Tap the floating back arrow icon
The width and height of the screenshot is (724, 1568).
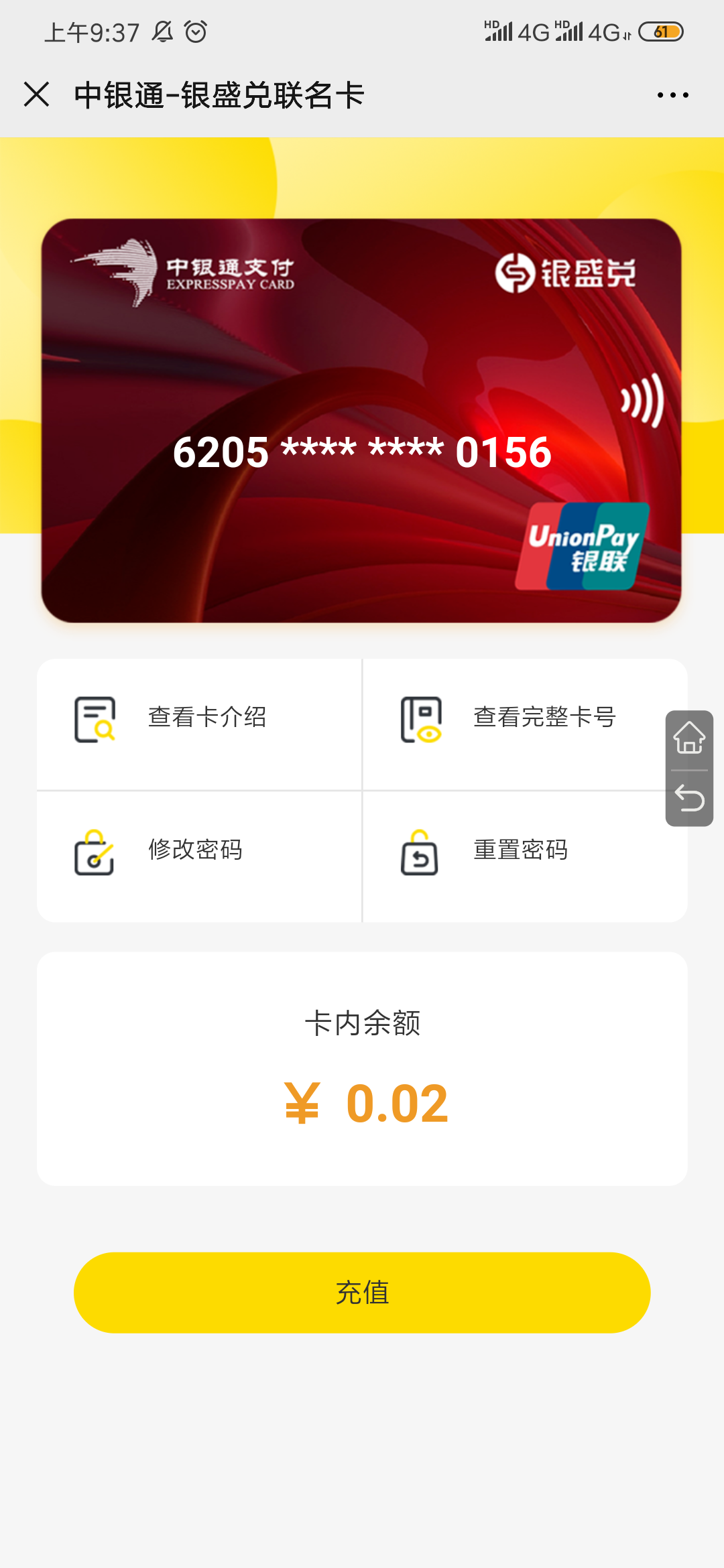(x=689, y=798)
